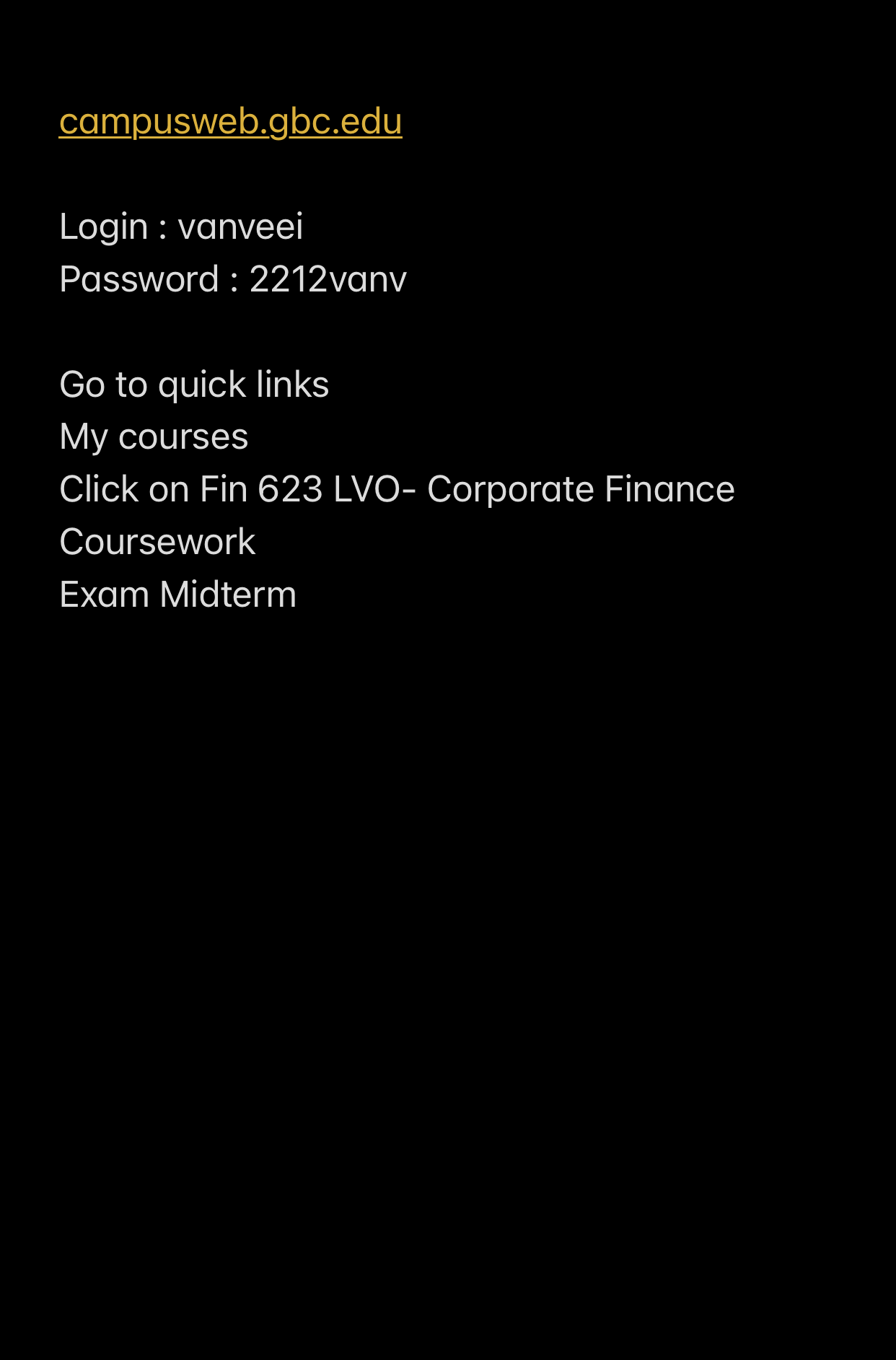Open the campusweb.gbc.edu link
896x1360 pixels.
[230, 121]
